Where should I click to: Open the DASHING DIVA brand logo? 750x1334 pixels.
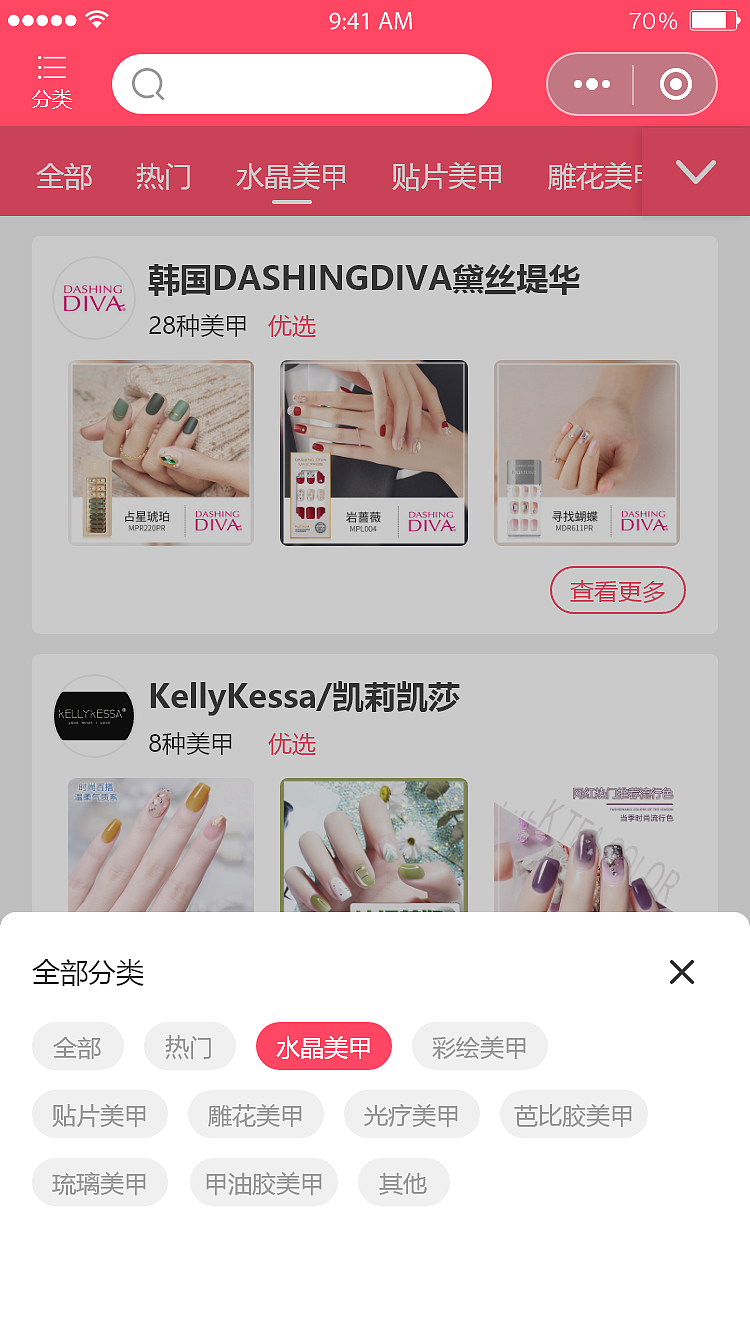coord(93,298)
